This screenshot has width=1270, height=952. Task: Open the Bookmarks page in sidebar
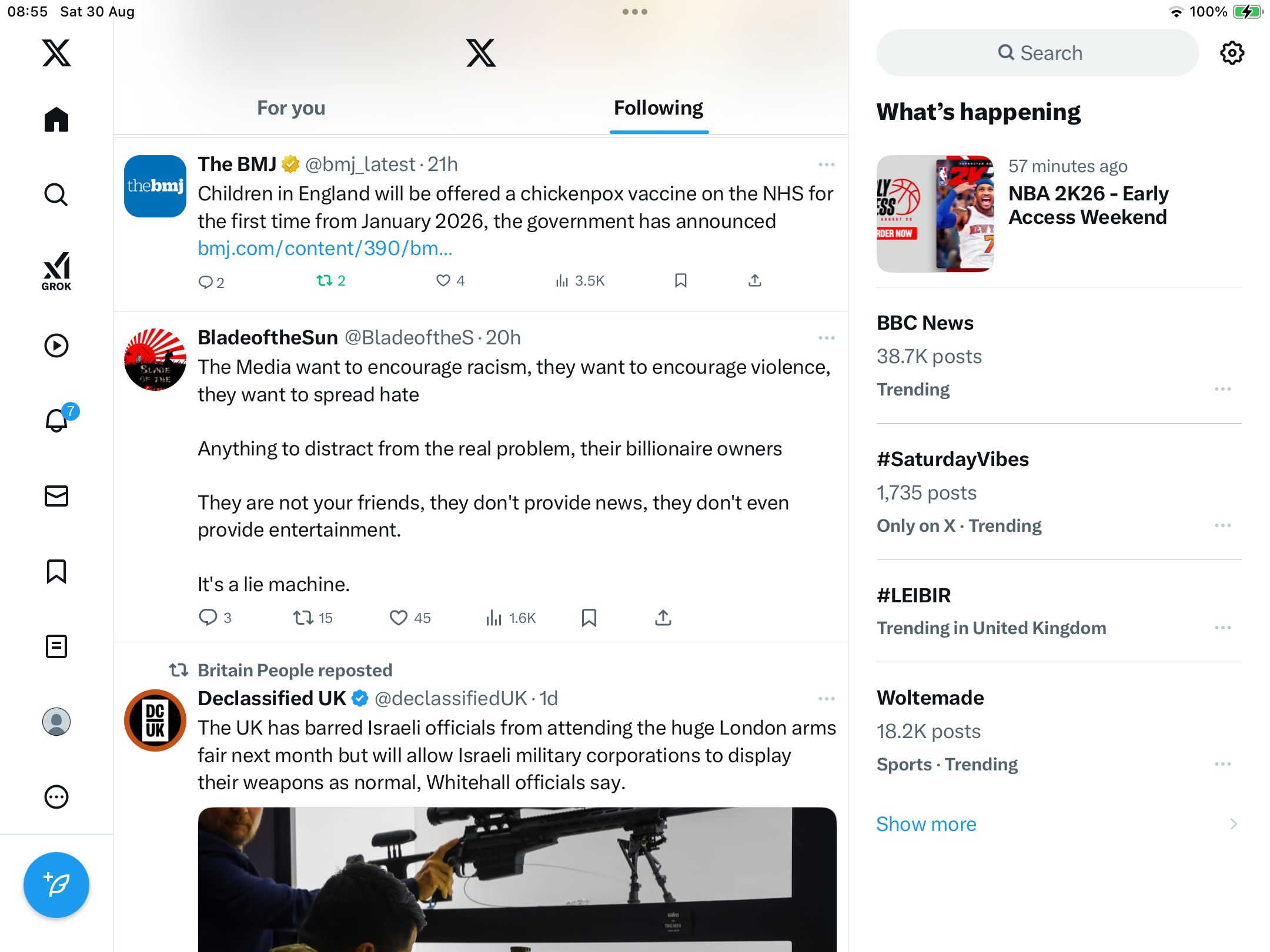pyautogui.click(x=56, y=571)
